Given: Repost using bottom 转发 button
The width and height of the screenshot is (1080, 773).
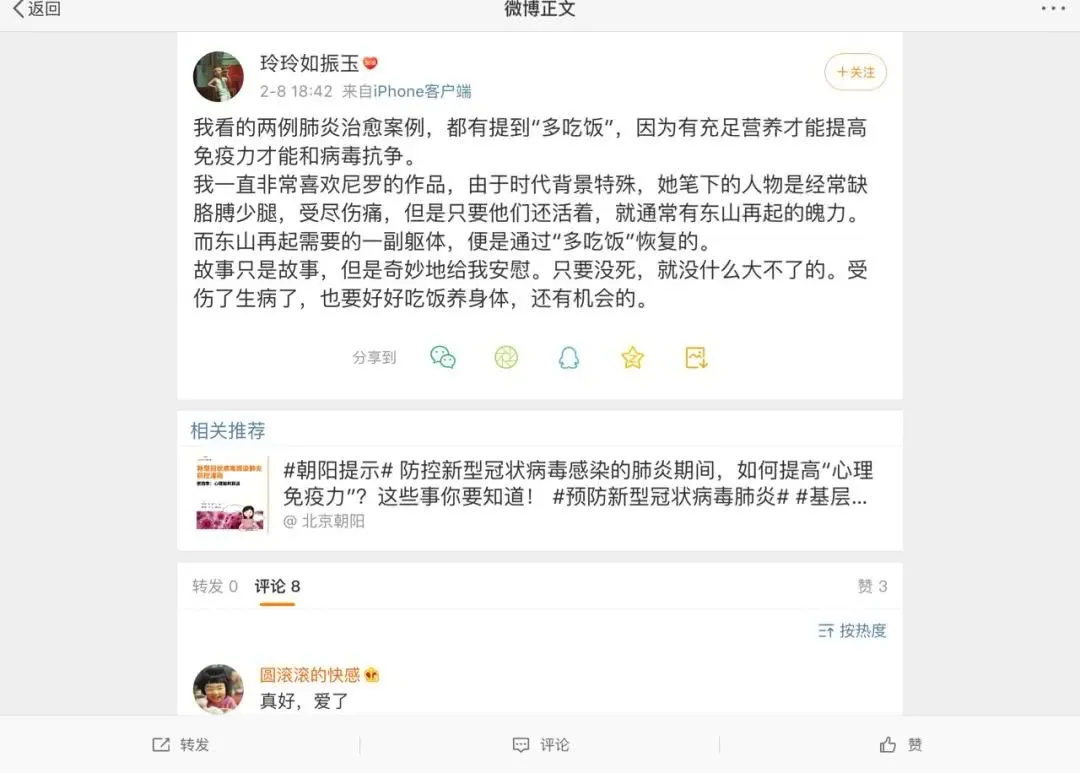Looking at the screenshot, I should coord(181,745).
